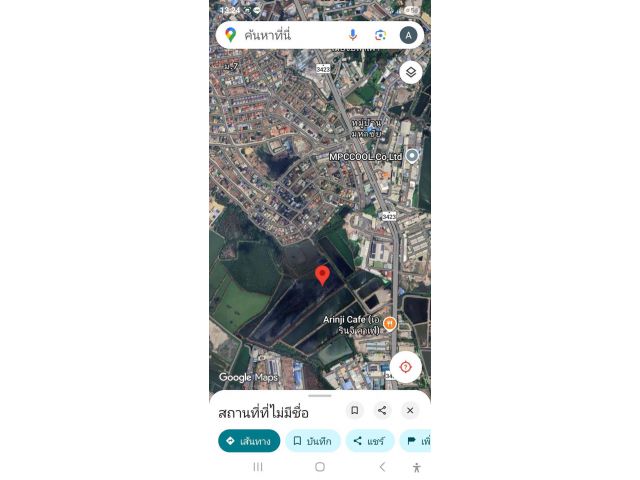Open recent apps from the navigation bar
Viewport: 640px width, 480px height.
pyautogui.click(x=258, y=467)
